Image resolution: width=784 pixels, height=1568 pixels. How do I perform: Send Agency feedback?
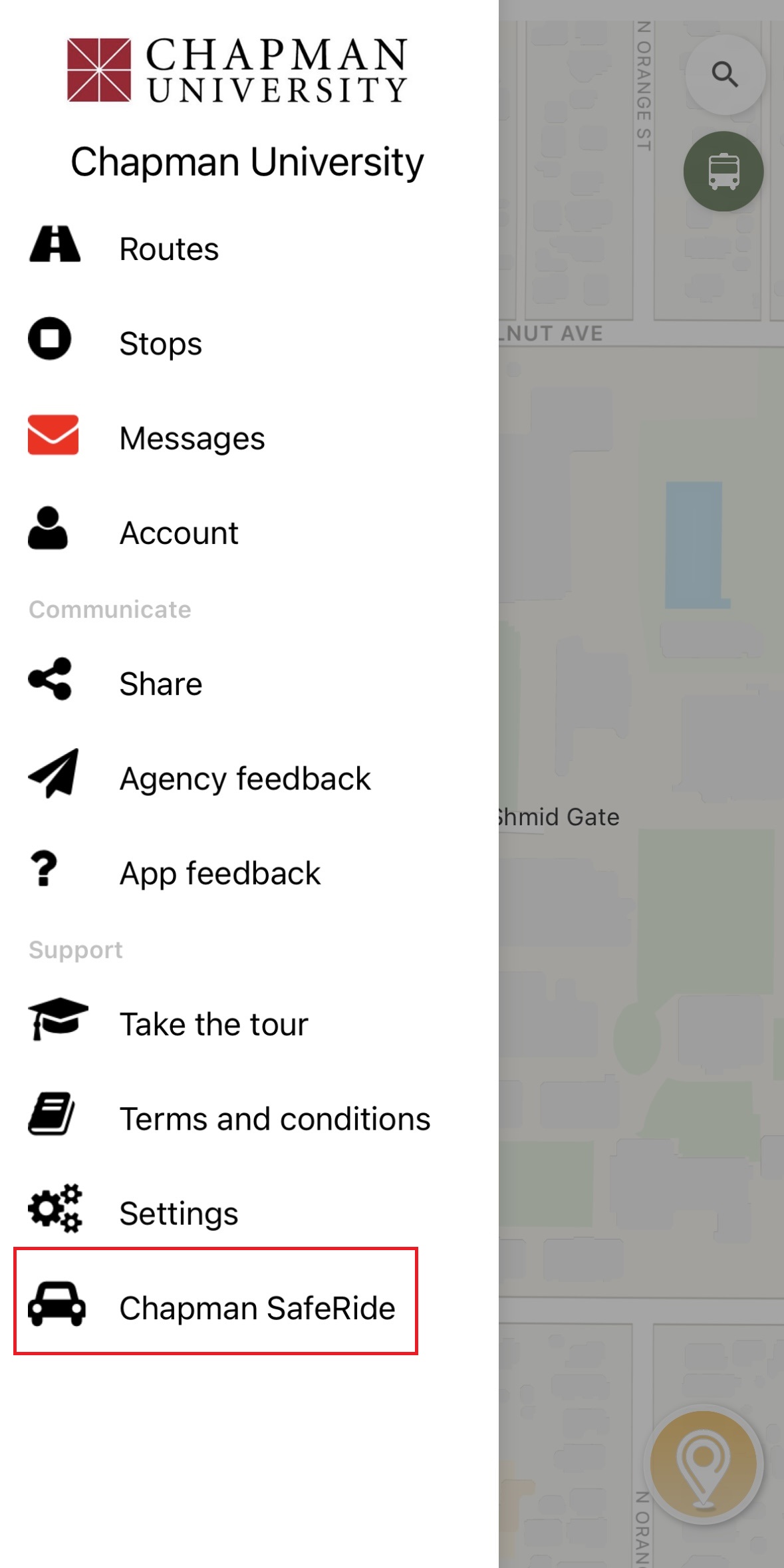244,779
